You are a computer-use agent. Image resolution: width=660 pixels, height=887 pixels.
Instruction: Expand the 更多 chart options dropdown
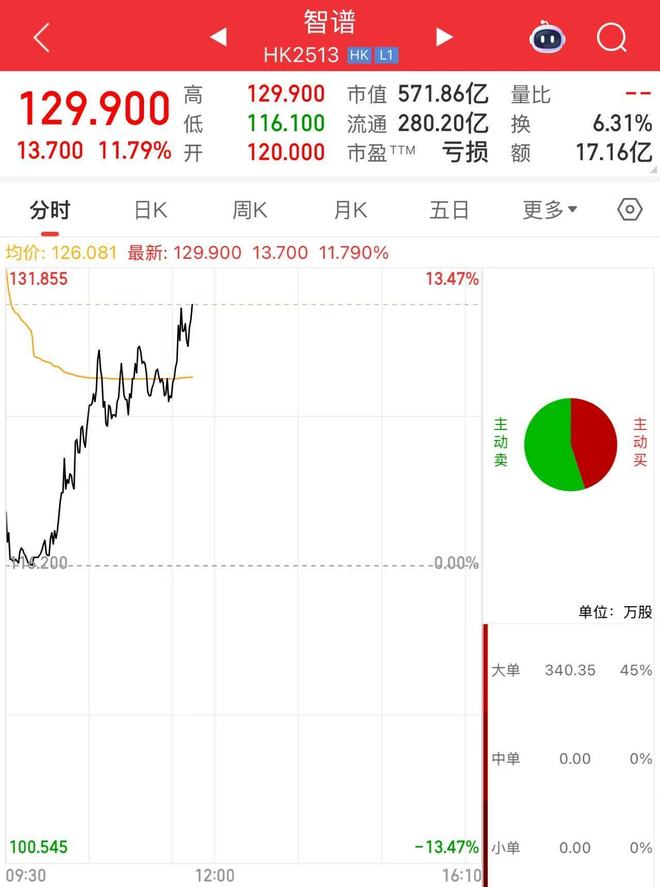pyautogui.click(x=550, y=210)
